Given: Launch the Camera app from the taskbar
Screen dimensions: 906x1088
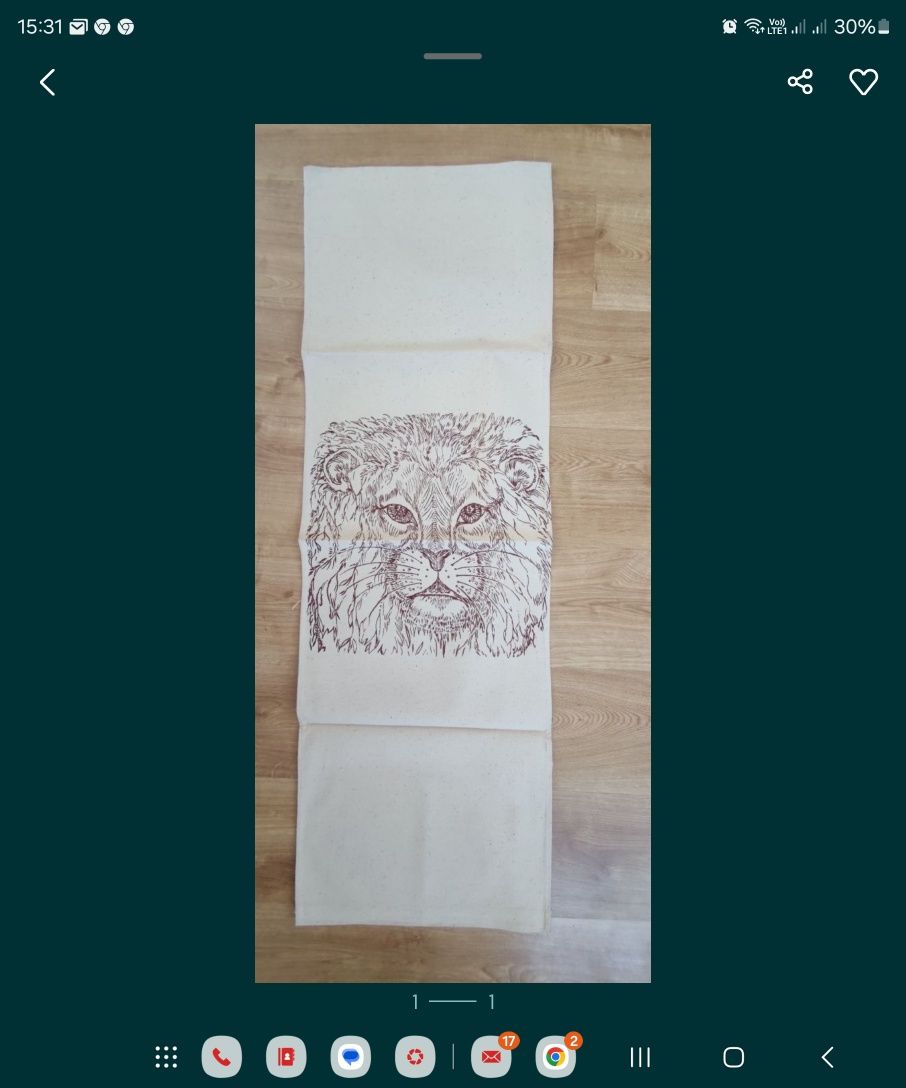Looking at the screenshot, I should (x=415, y=1057).
